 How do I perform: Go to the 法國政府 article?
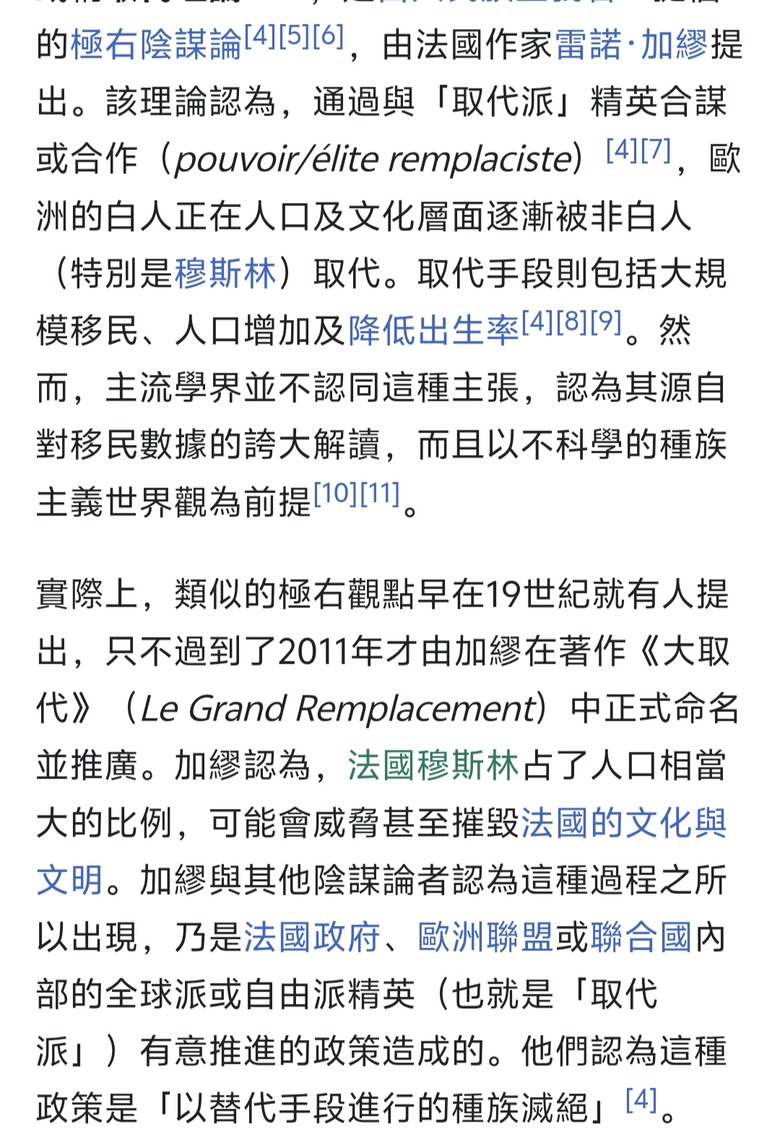312,938
